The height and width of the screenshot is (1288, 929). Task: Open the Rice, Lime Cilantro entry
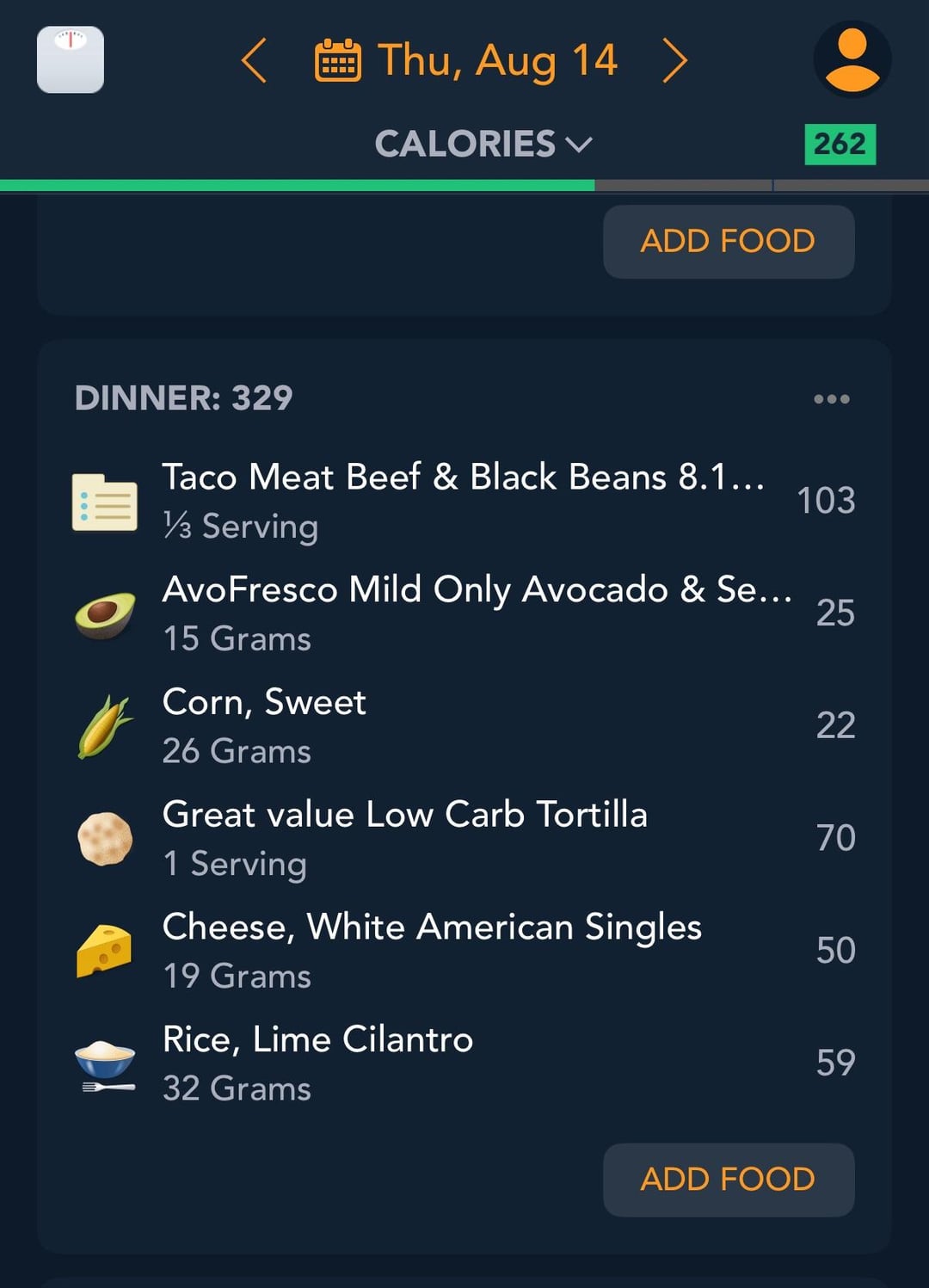[463, 1063]
